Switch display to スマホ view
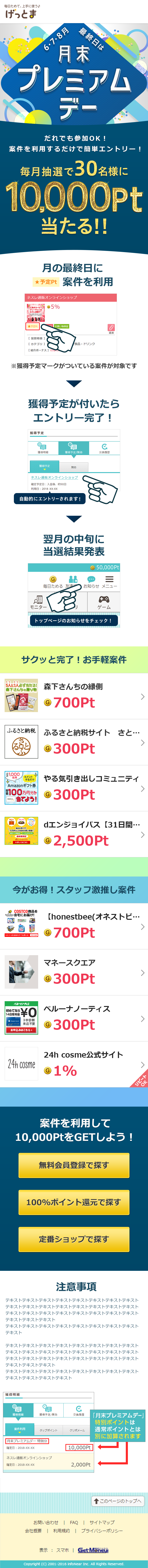Image resolution: width=148 pixels, height=1568 pixels. point(63,1550)
